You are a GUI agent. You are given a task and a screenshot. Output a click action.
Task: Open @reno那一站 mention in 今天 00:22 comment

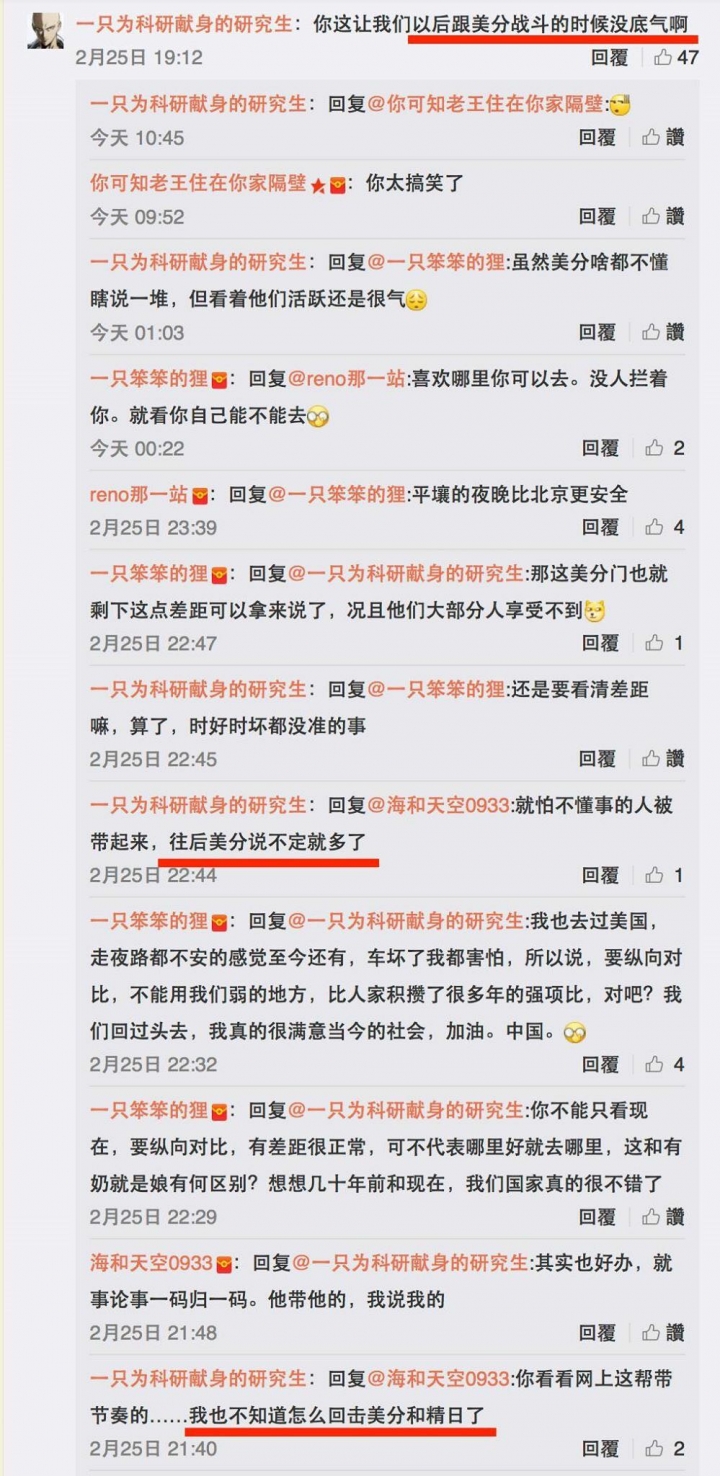tap(347, 379)
